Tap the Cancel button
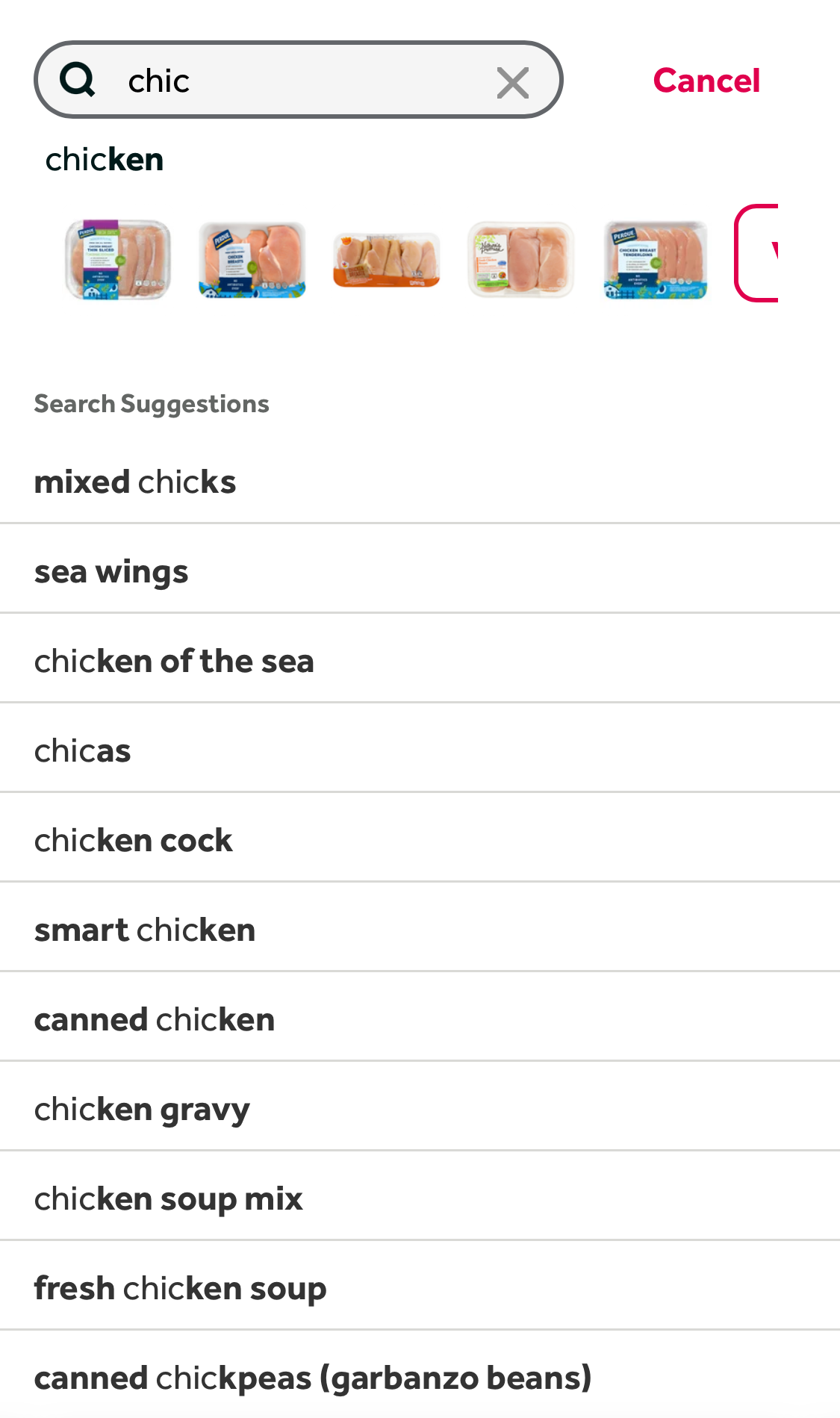The width and height of the screenshot is (840, 1418). 706,81
